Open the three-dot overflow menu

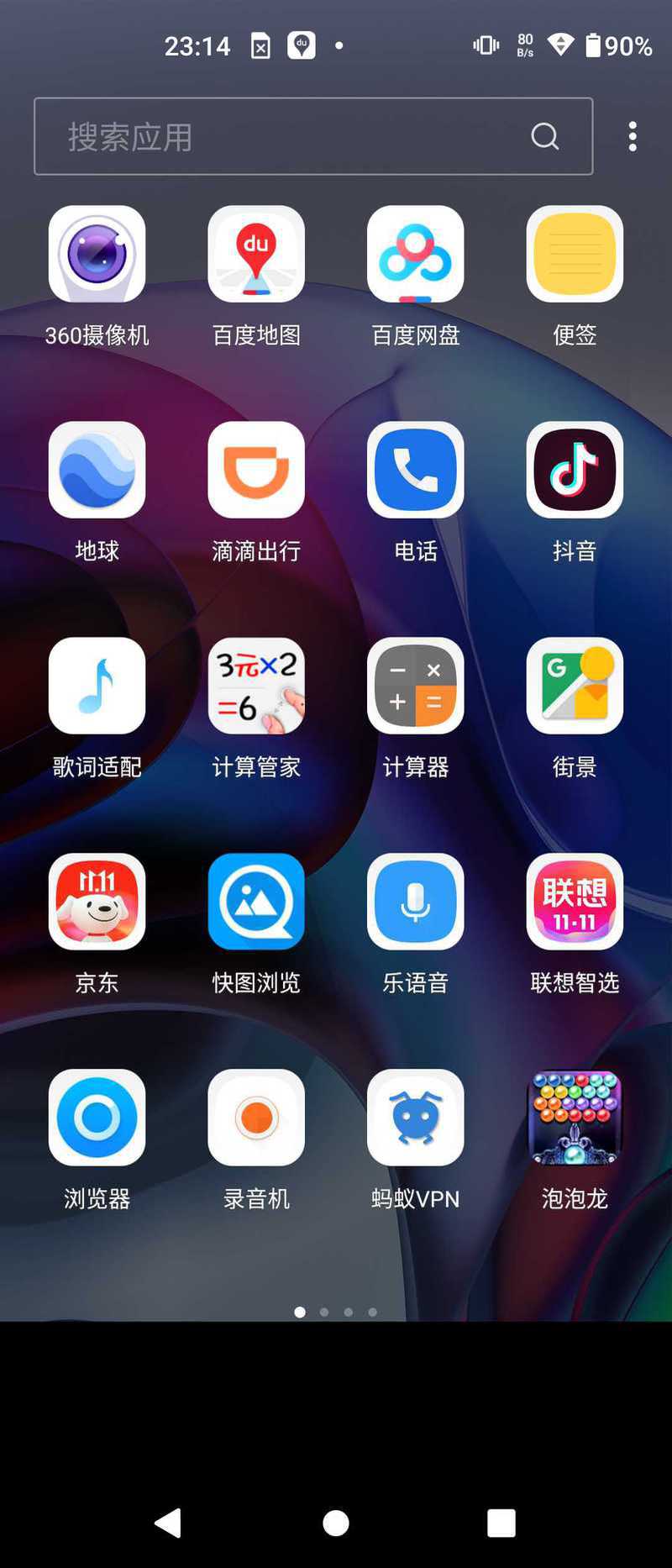pyautogui.click(x=633, y=136)
